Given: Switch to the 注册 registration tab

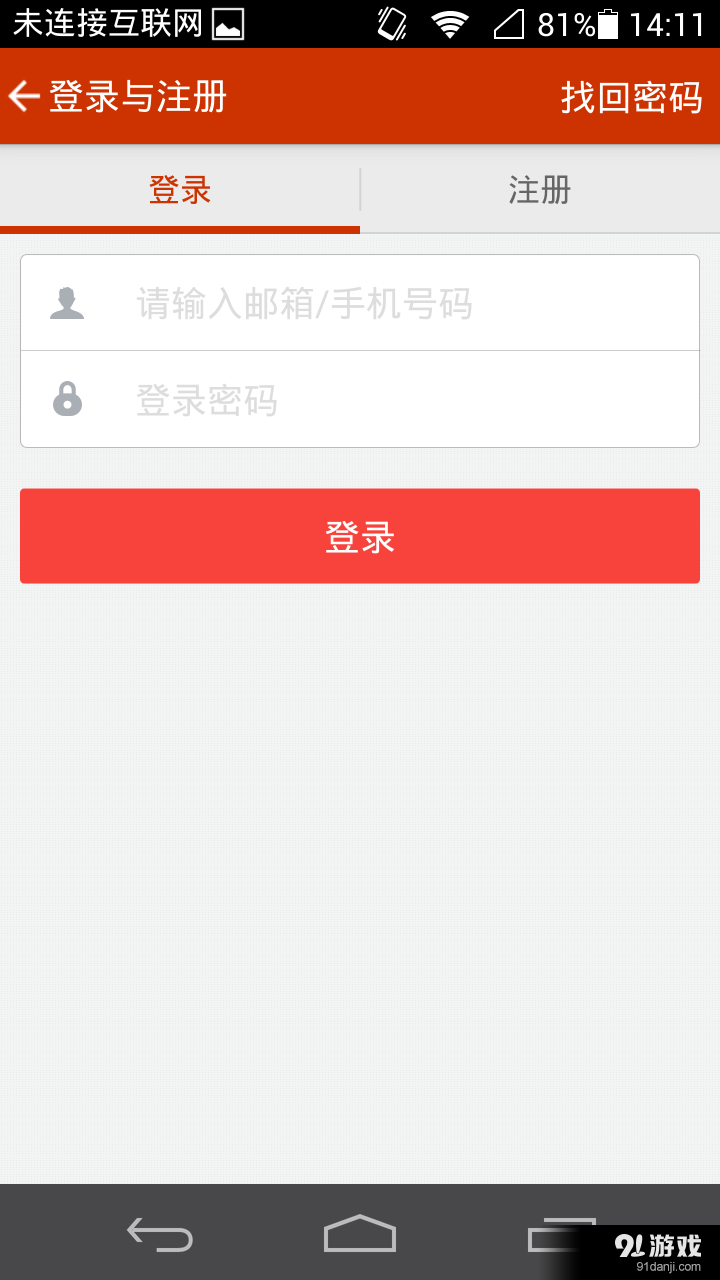Looking at the screenshot, I should click(540, 189).
